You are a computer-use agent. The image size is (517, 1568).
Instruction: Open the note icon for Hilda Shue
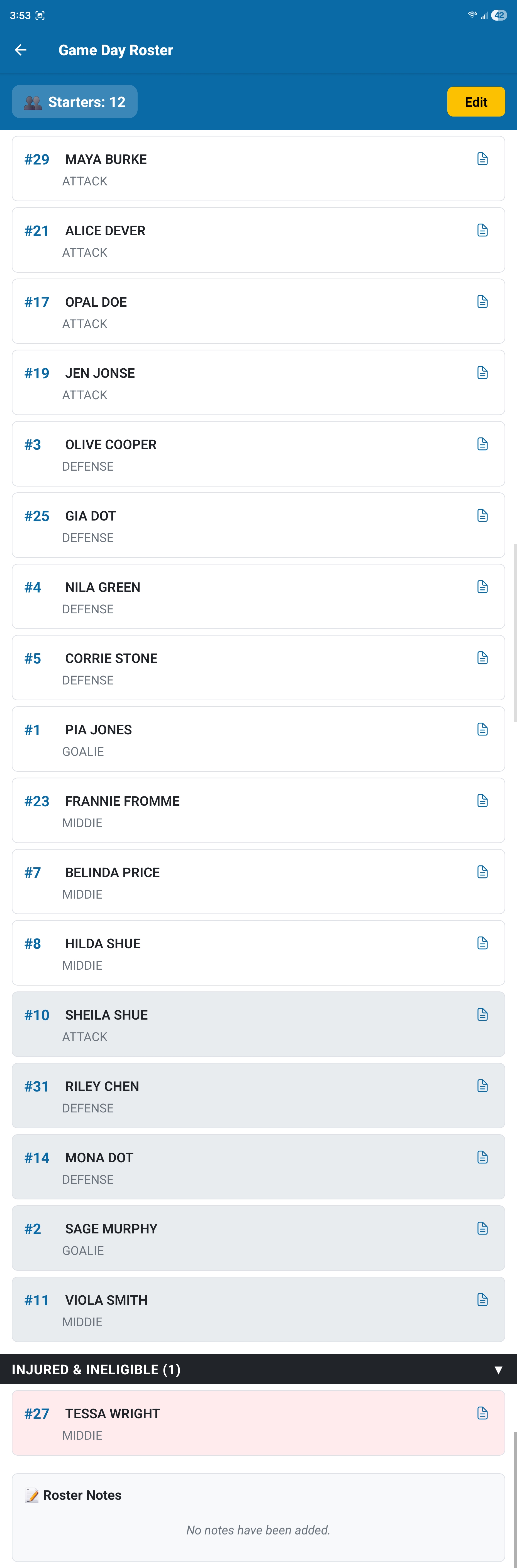click(x=482, y=943)
